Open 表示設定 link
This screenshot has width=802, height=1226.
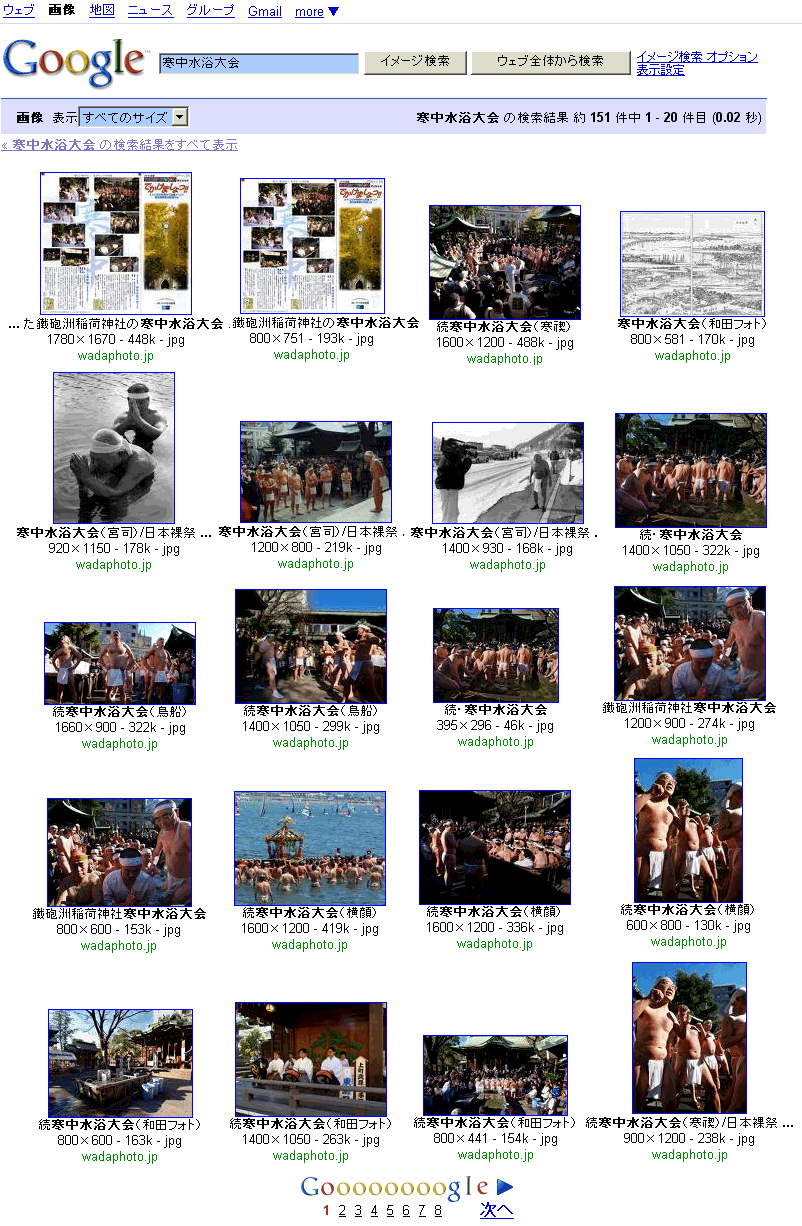coord(661,70)
